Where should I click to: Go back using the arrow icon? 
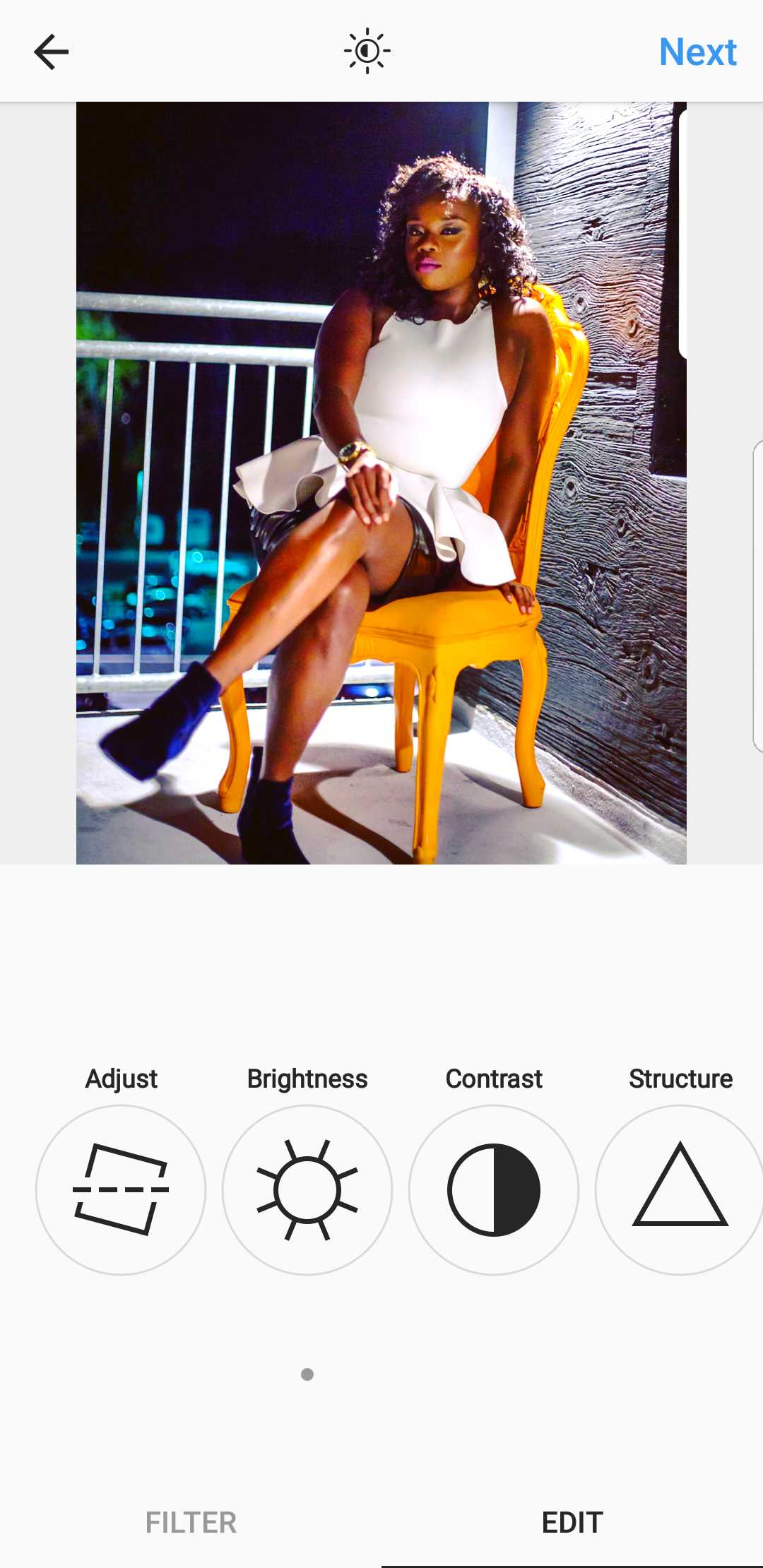point(51,52)
